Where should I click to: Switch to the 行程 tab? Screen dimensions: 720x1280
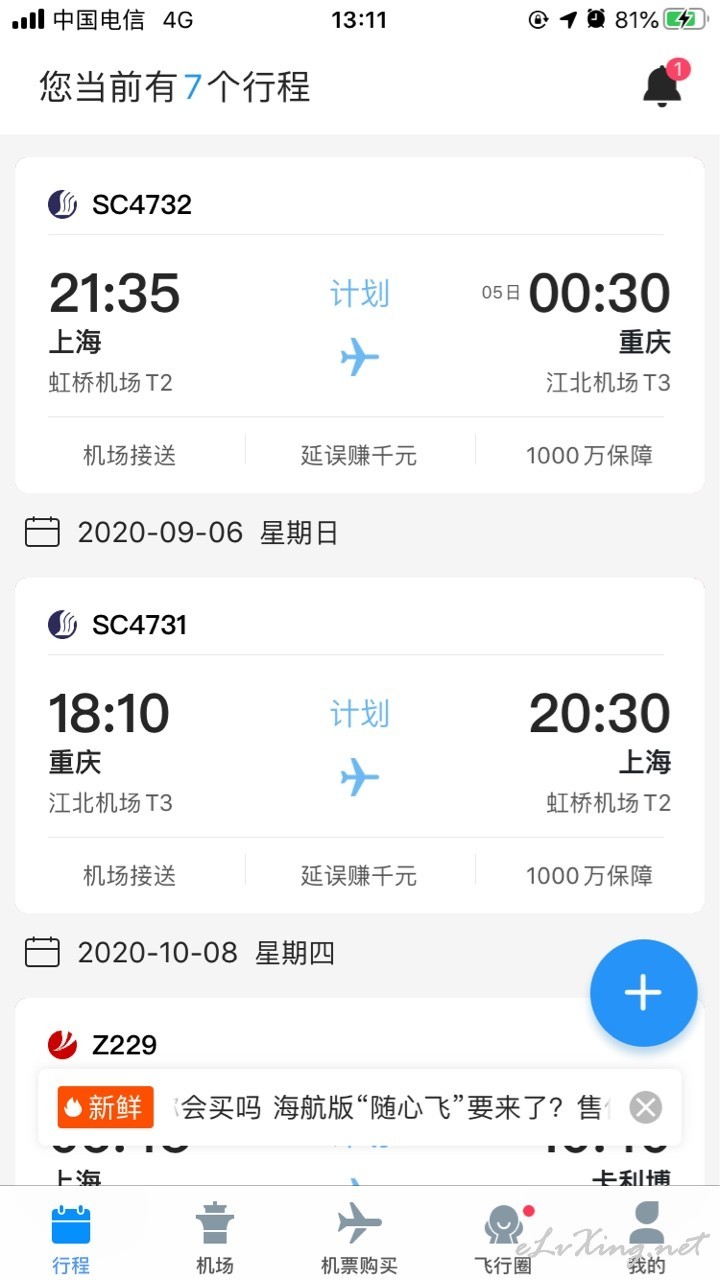pos(71,1237)
